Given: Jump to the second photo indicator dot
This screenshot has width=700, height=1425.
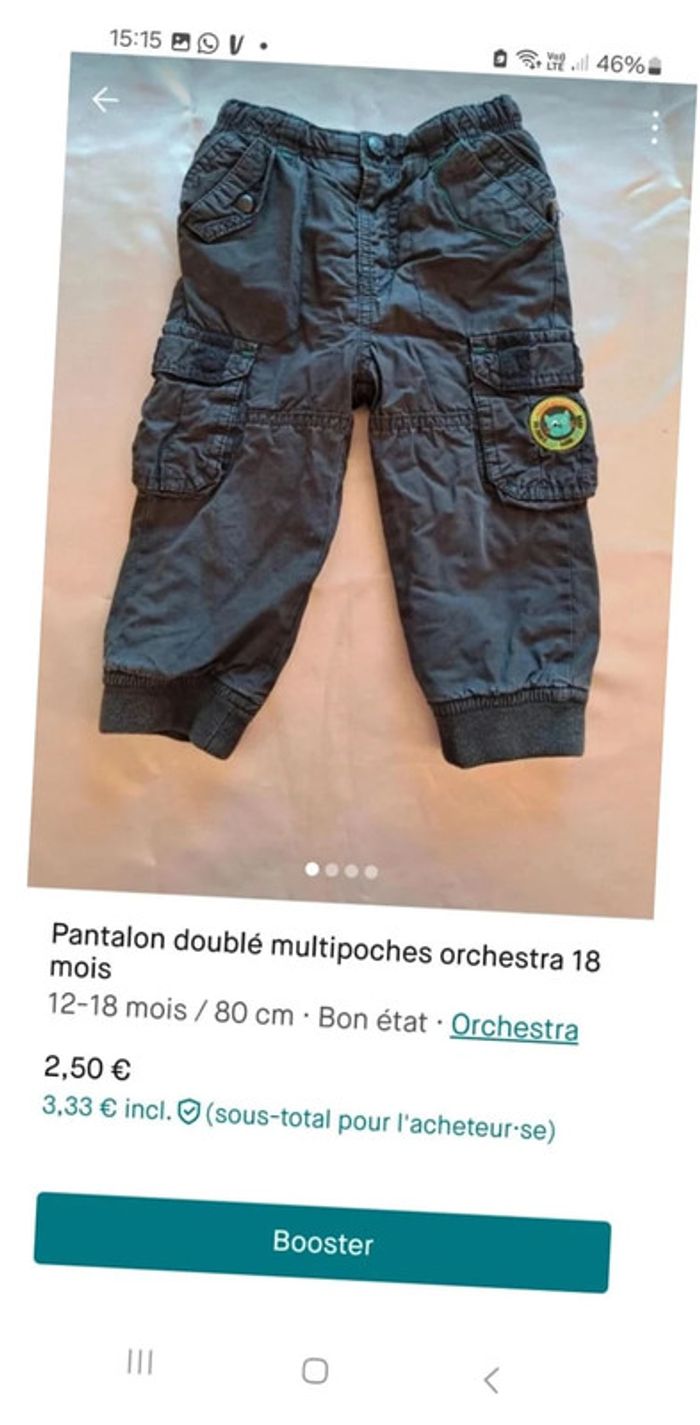Looking at the screenshot, I should pos(332,870).
